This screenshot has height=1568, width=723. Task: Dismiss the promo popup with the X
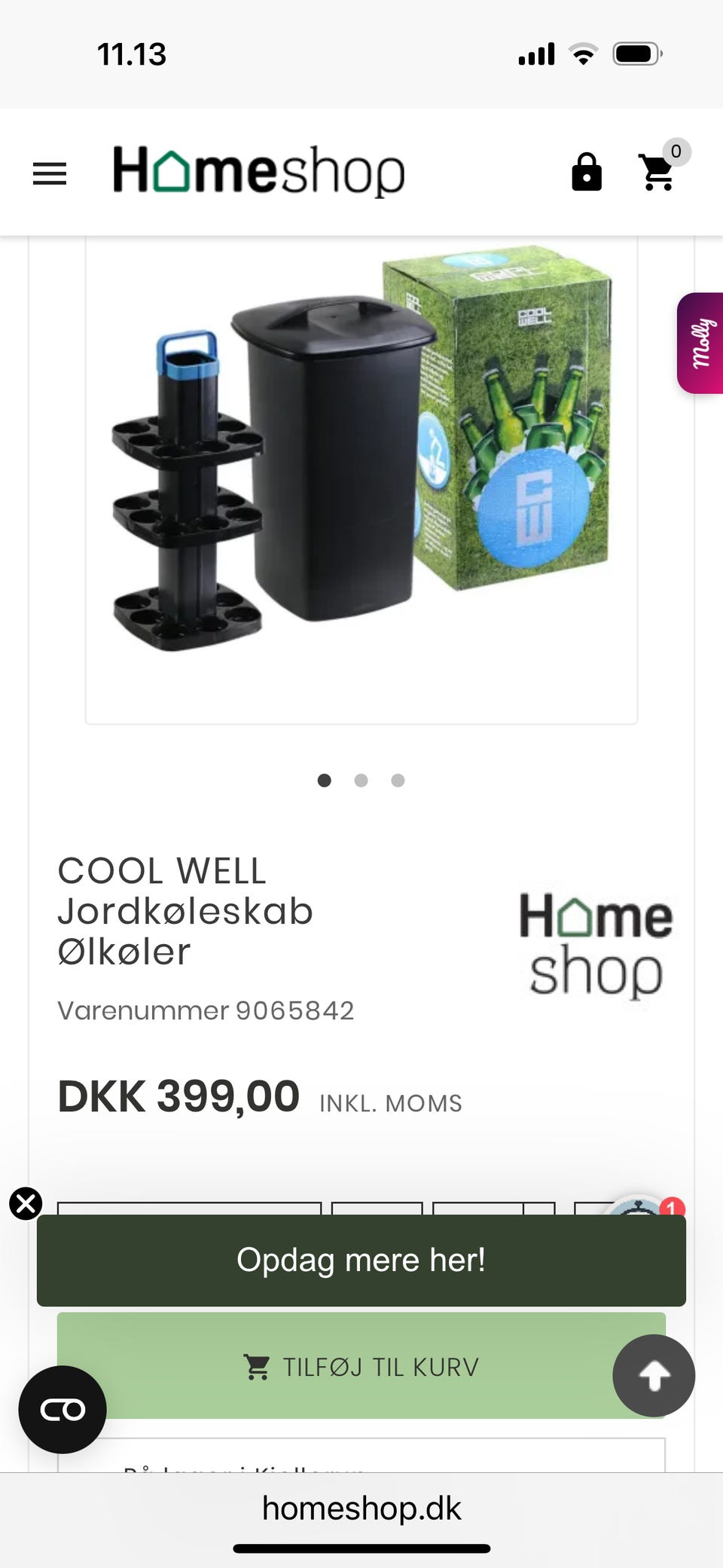coord(26,1203)
